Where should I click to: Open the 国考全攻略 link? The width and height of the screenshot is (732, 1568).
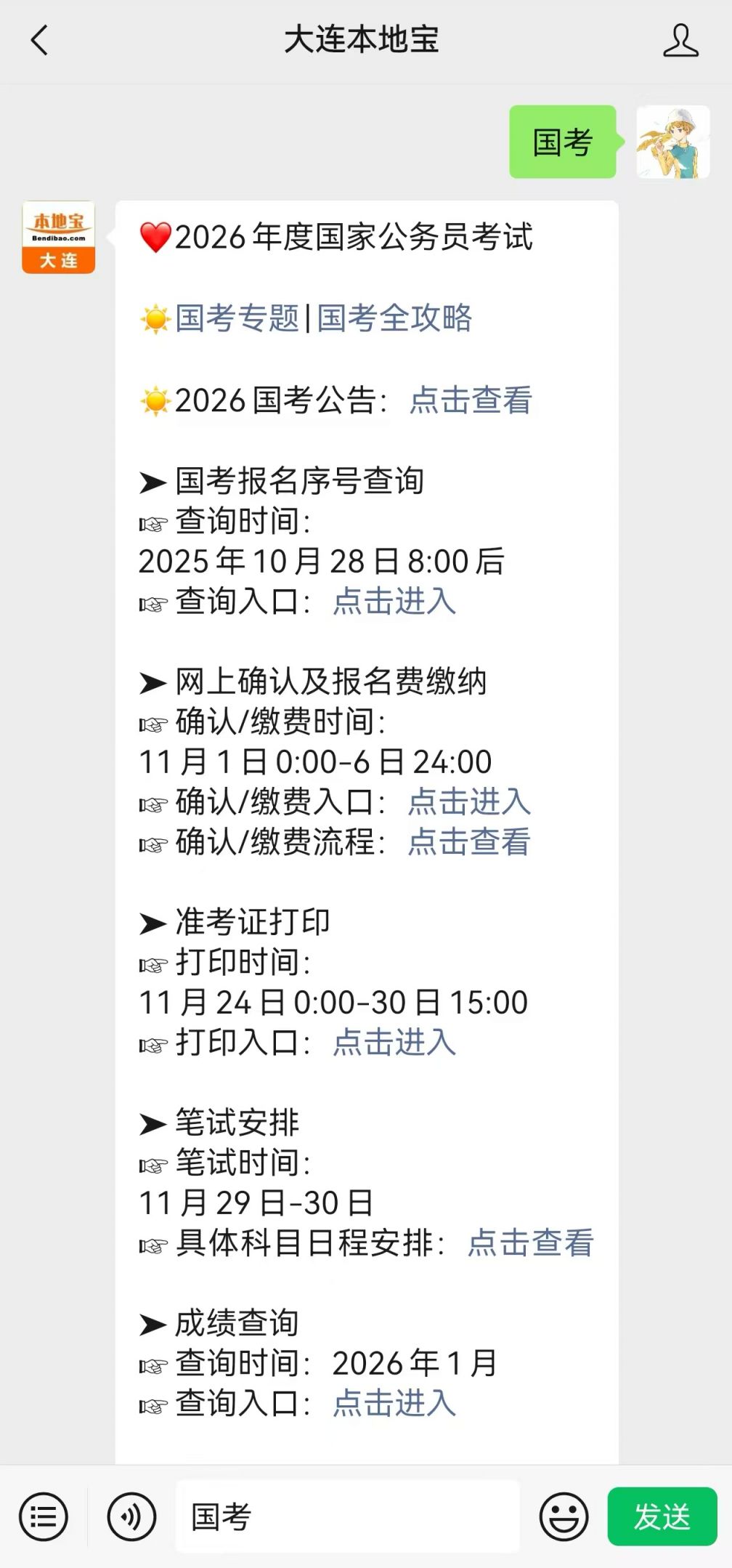(x=394, y=318)
